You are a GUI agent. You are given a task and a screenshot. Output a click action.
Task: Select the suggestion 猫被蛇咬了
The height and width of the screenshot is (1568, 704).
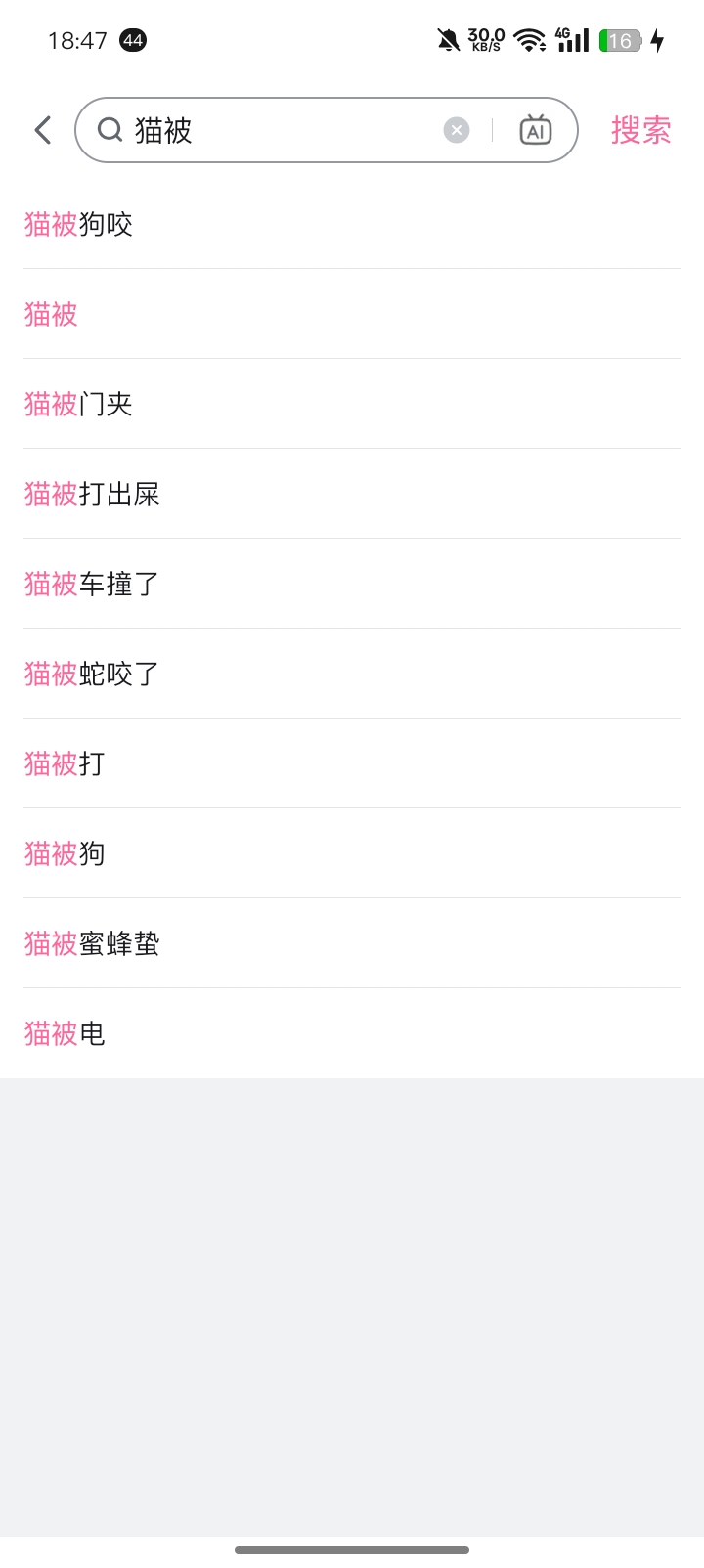[352, 674]
